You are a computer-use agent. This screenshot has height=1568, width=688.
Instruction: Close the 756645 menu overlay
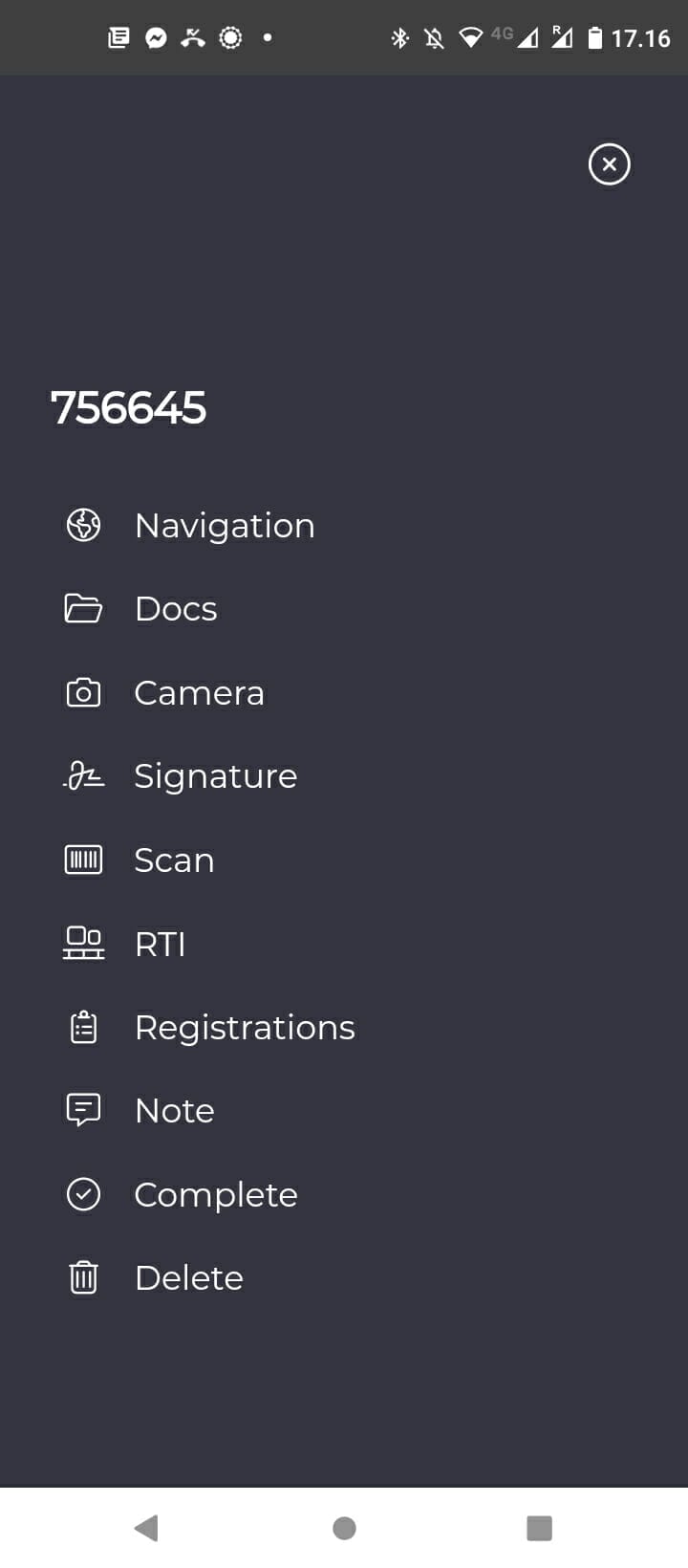tap(609, 164)
